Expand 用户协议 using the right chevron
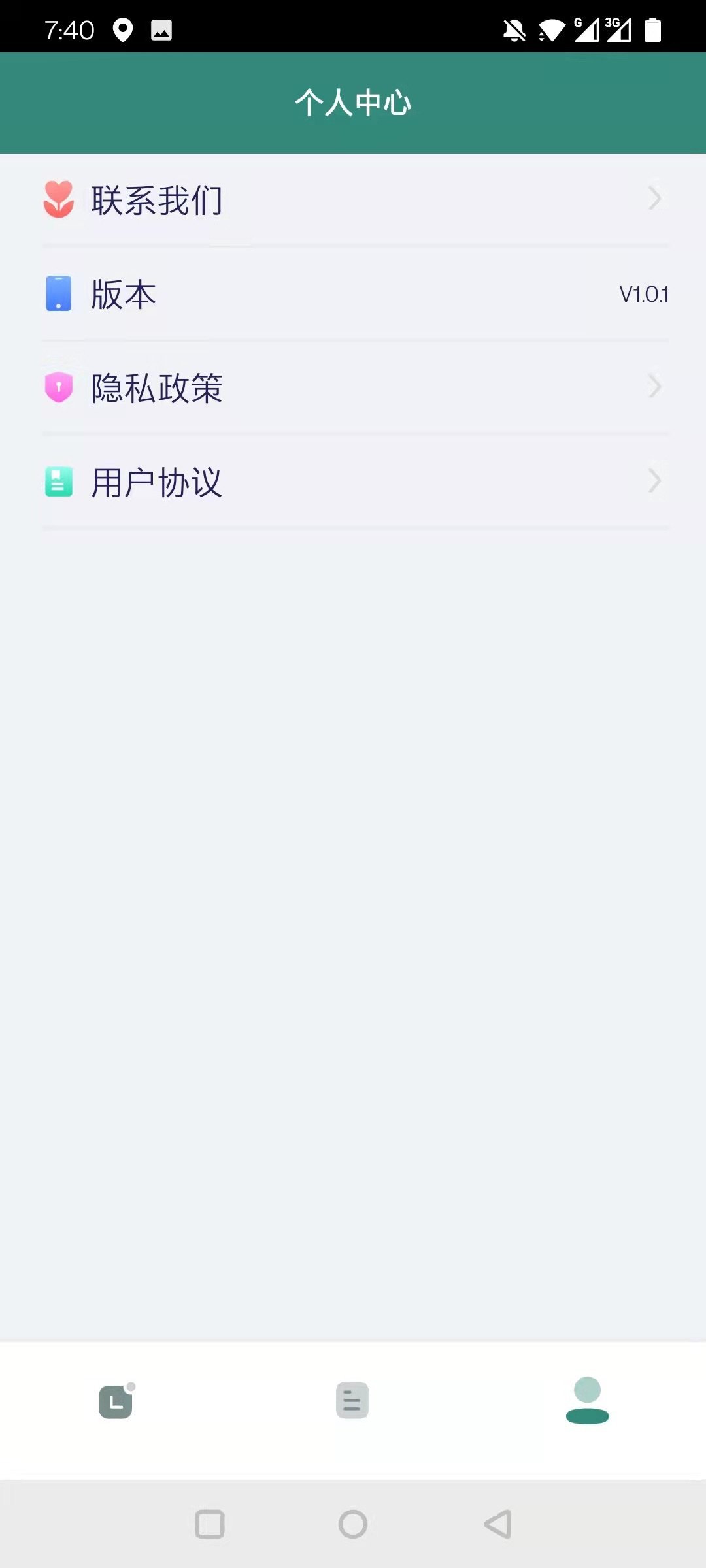This screenshot has width=706, height=1568. coord(656,482)
